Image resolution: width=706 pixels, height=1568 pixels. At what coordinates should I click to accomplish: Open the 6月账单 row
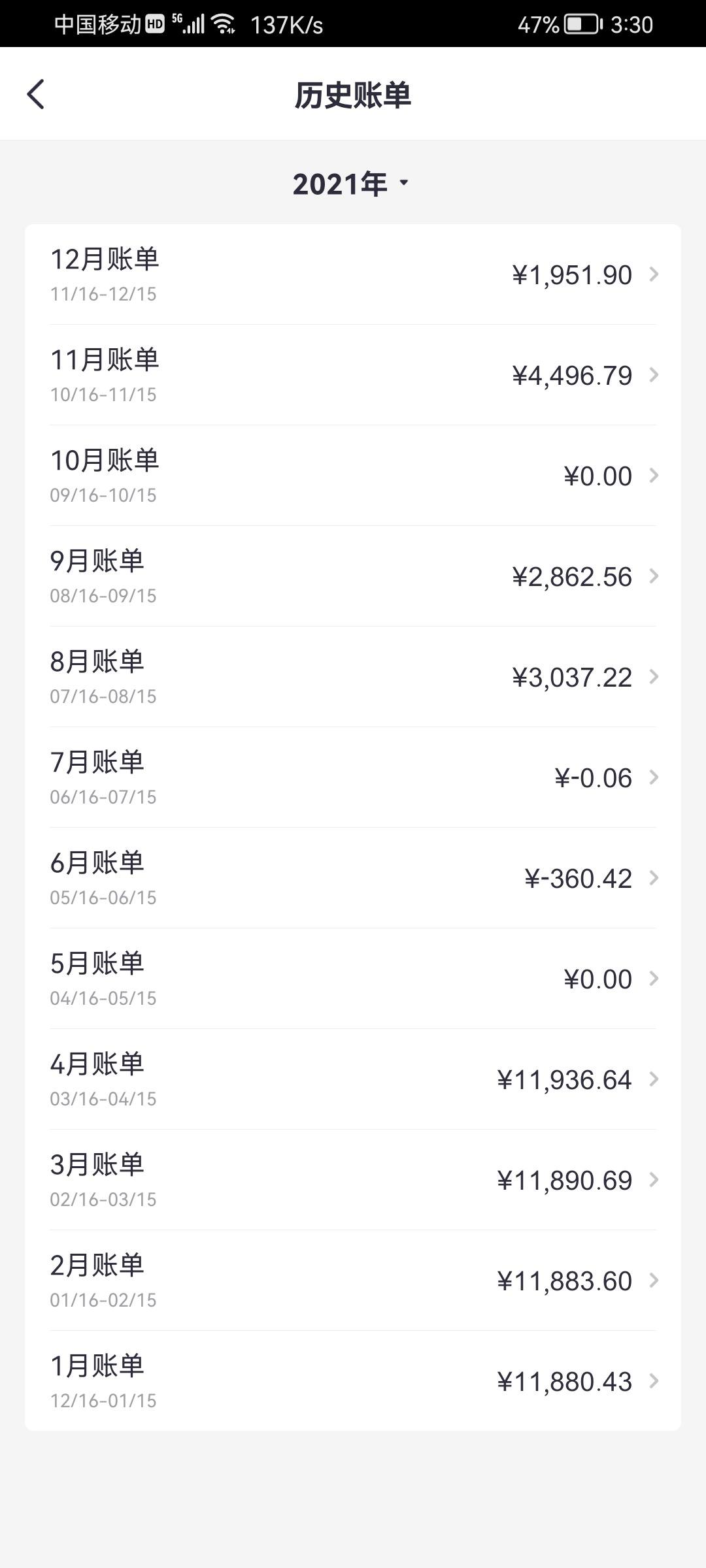(353, 878)
